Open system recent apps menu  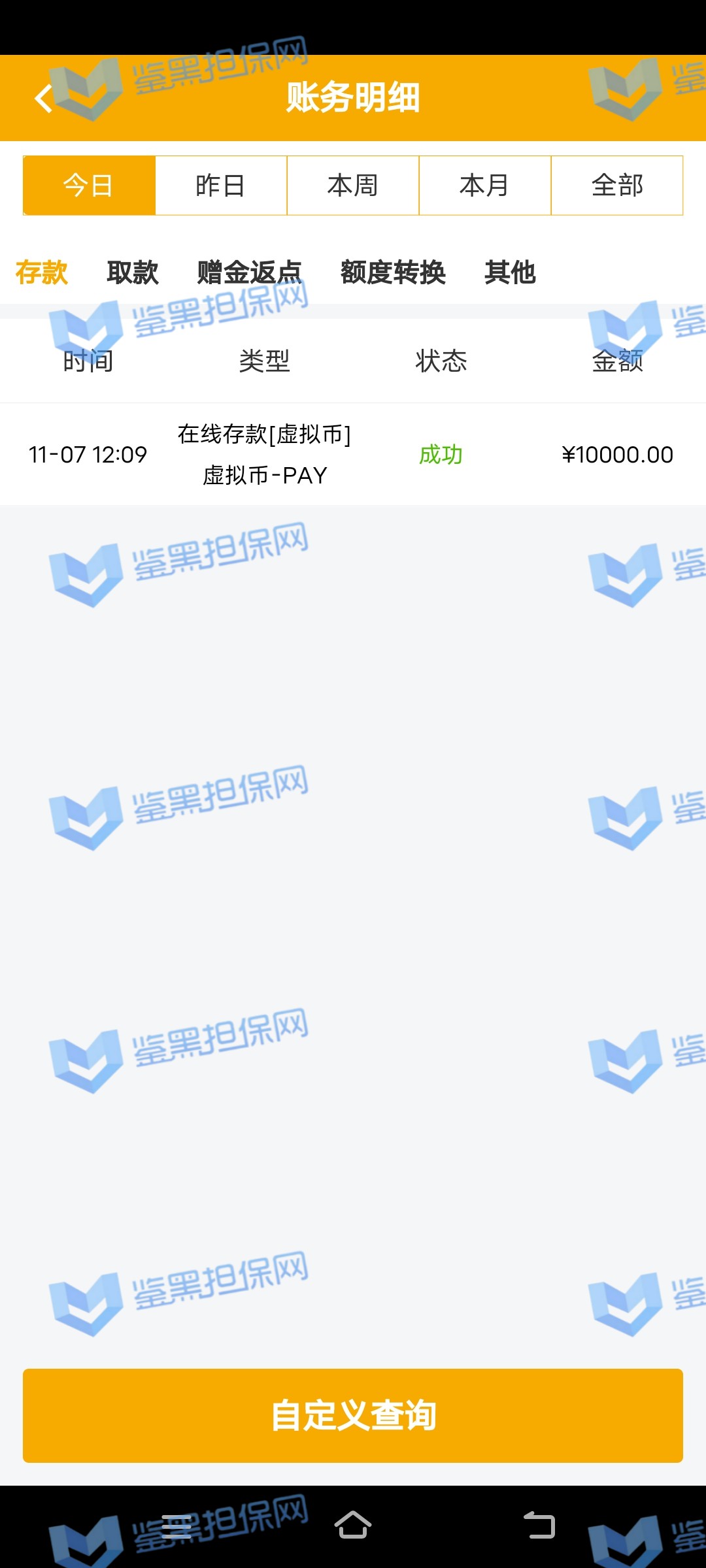[x=176, y=1527]
